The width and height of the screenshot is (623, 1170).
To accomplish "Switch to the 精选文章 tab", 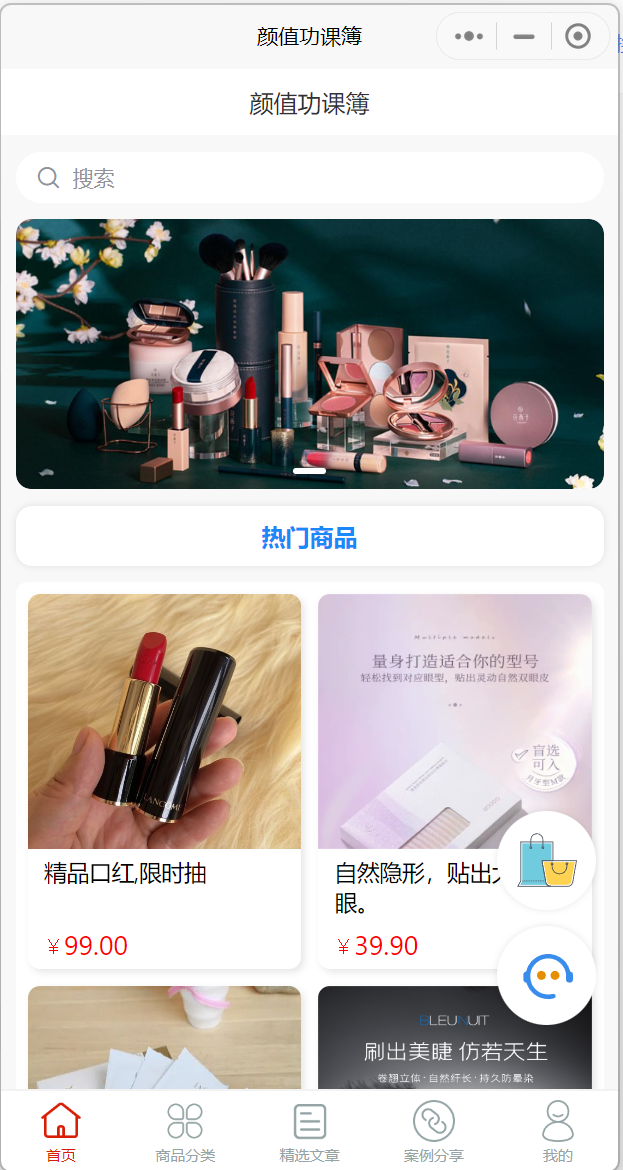I will coord(310,1131).
